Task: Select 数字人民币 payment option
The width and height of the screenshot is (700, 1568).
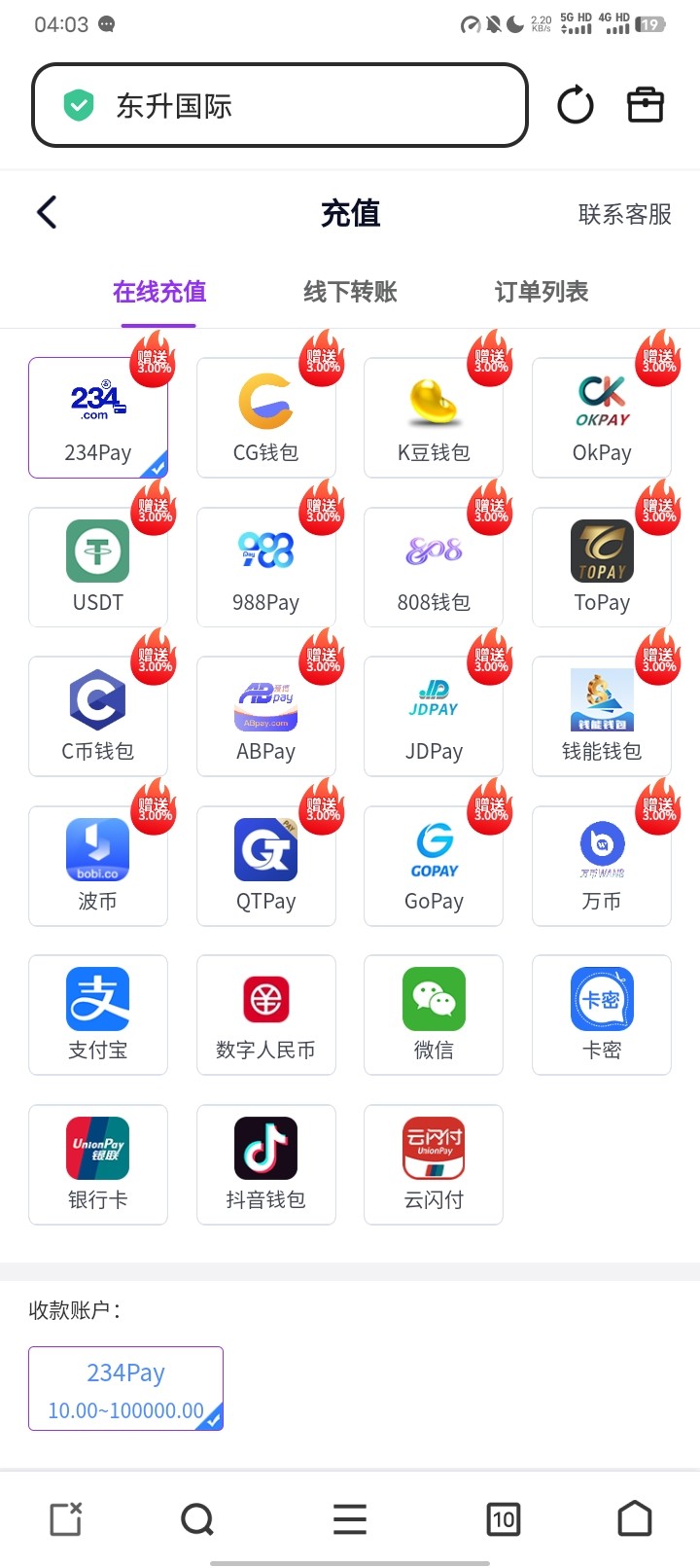Action: (265, 1015)
